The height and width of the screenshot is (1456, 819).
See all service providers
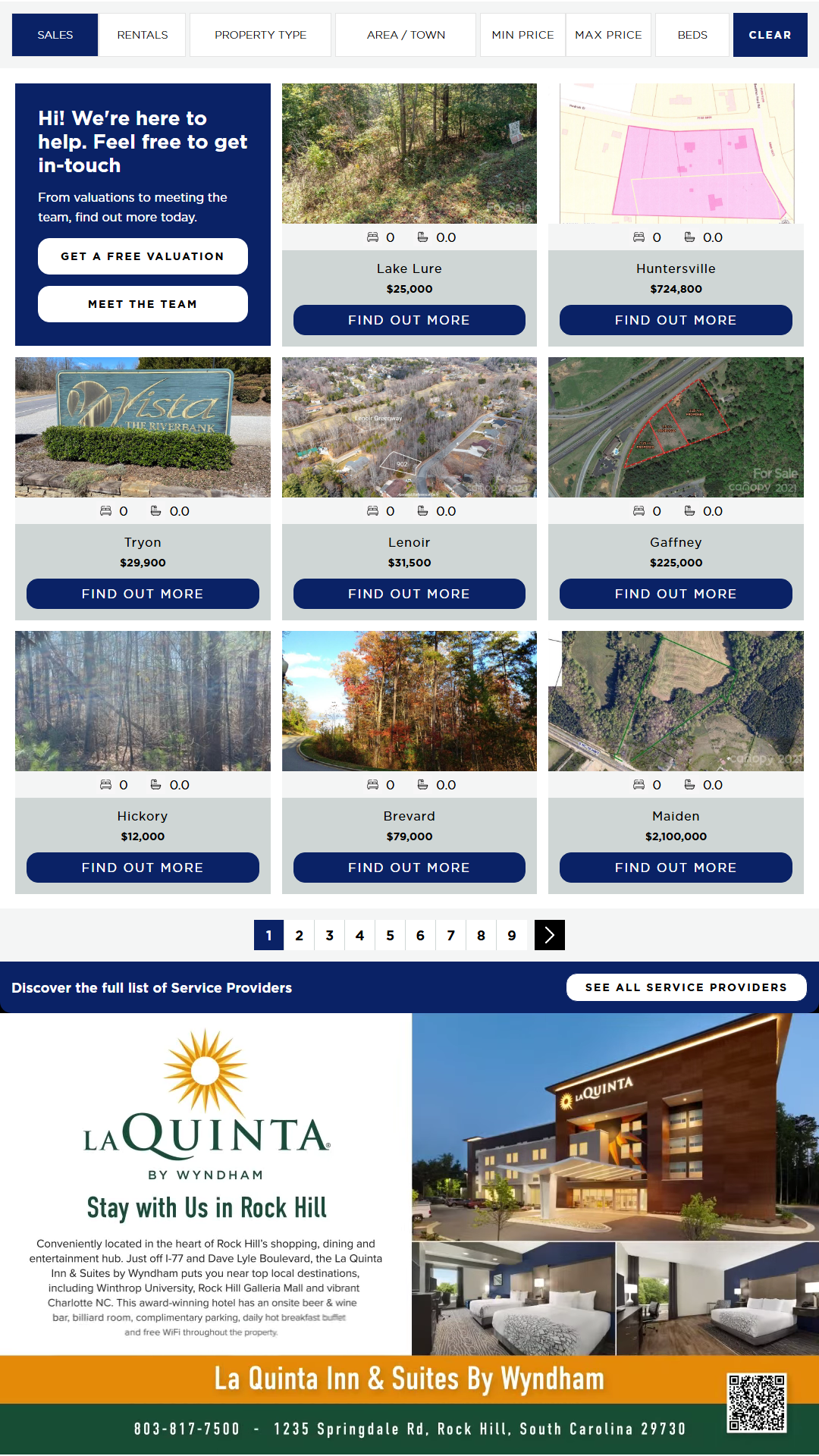[x=686, y=987]
